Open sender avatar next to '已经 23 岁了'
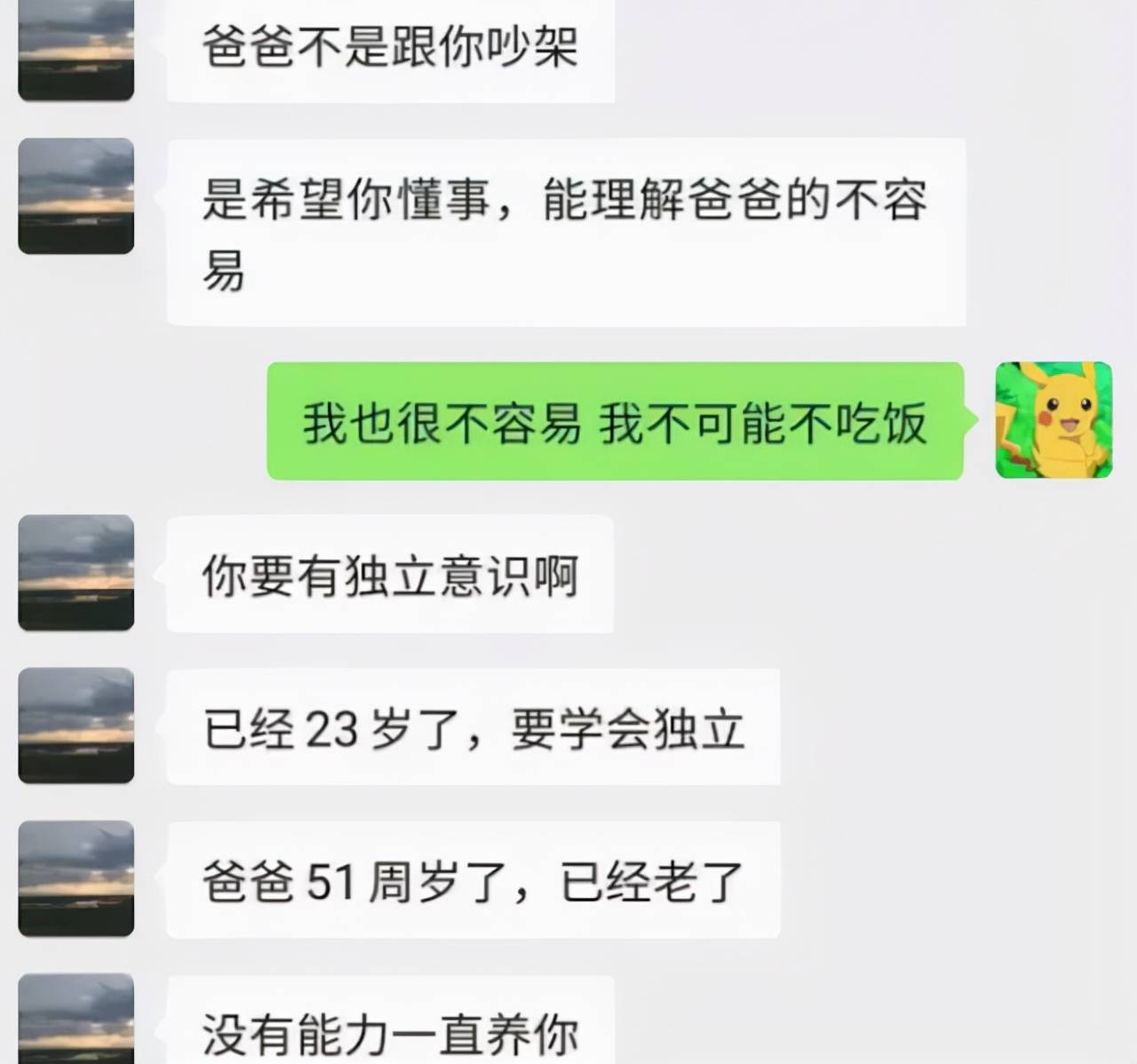 (x=76, y=726)
